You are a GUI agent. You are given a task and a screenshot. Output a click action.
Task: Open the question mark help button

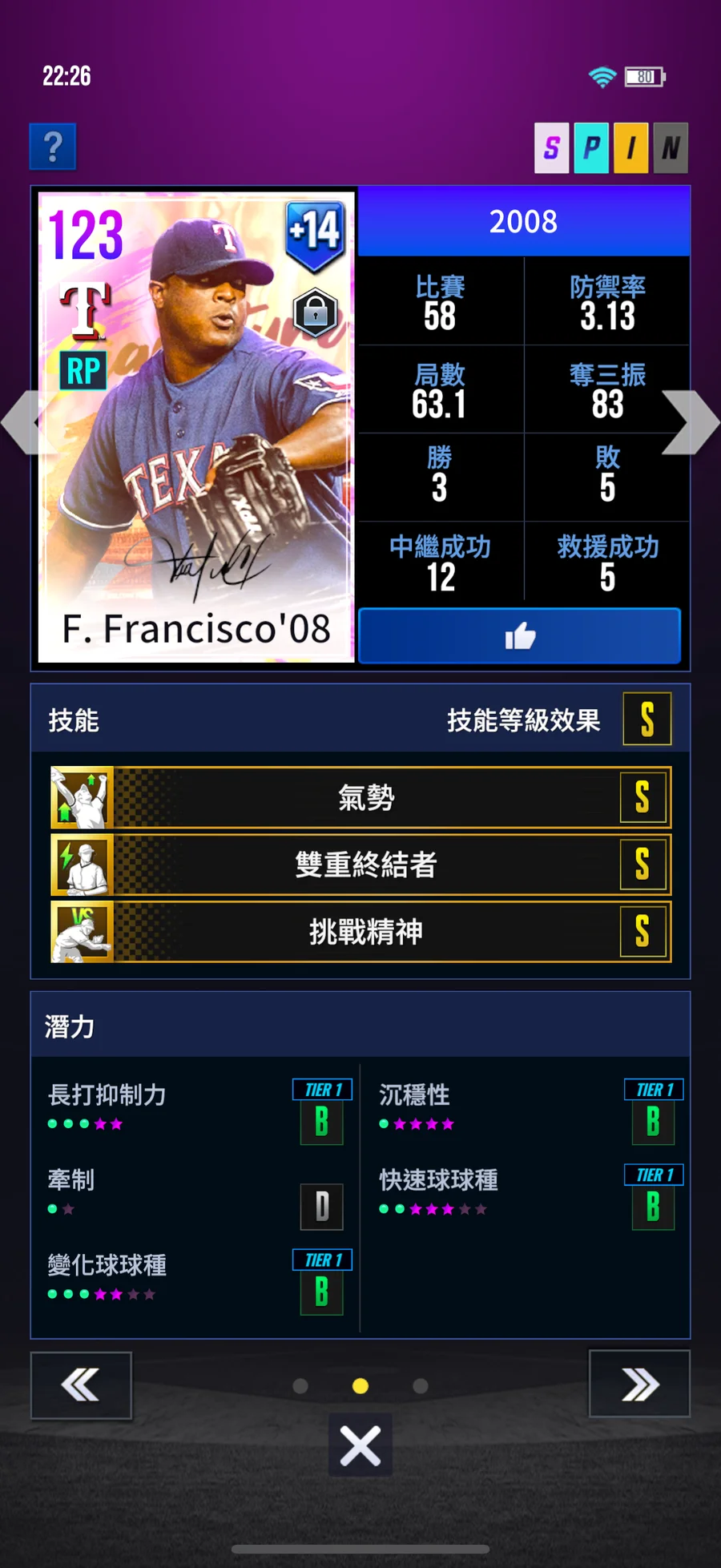pos(53,147)
